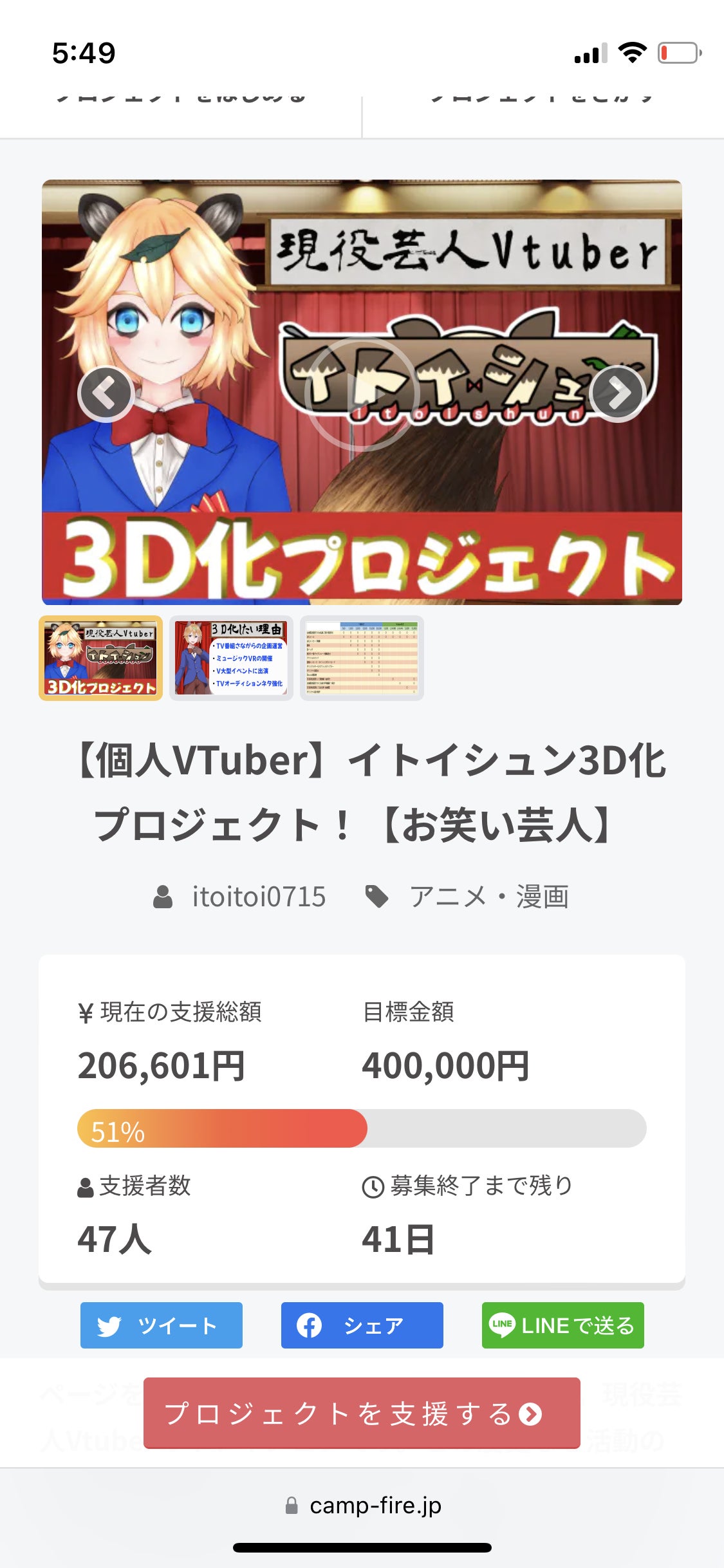
Task: Play the project video
Action: (x=362, y=393)
